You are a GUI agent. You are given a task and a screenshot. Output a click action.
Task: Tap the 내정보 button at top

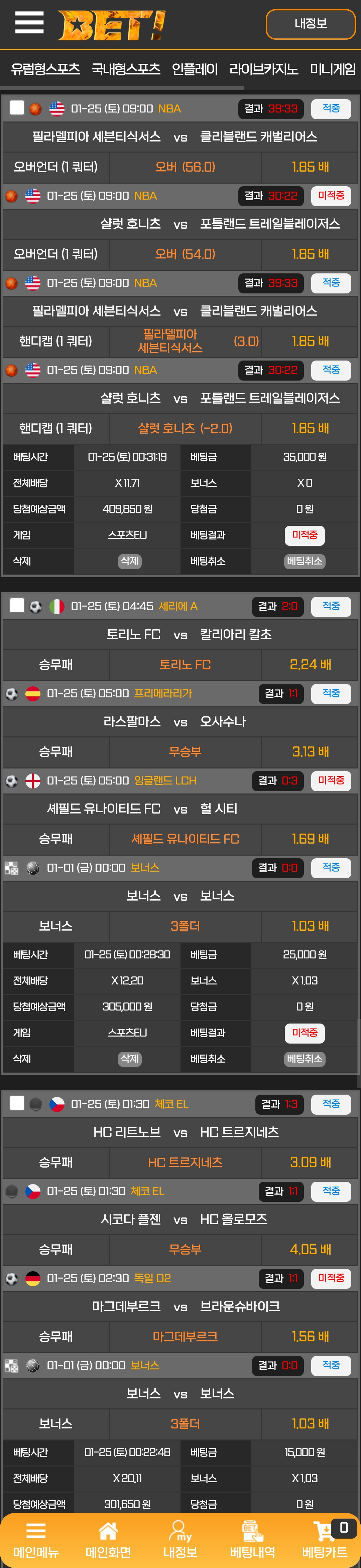coord(311,24)
